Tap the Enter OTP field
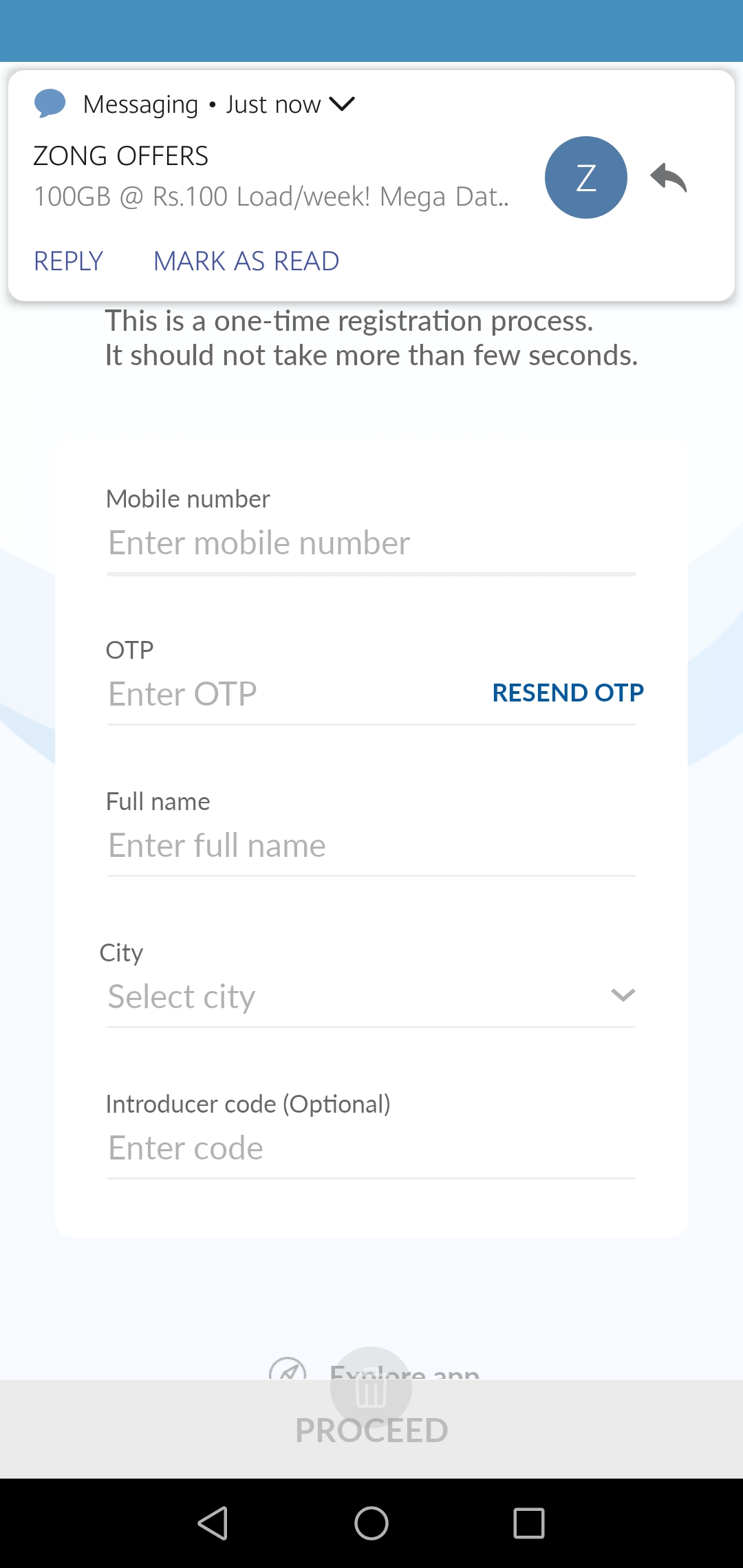The height and width of the screenshot is (1568, 743). 289,694
